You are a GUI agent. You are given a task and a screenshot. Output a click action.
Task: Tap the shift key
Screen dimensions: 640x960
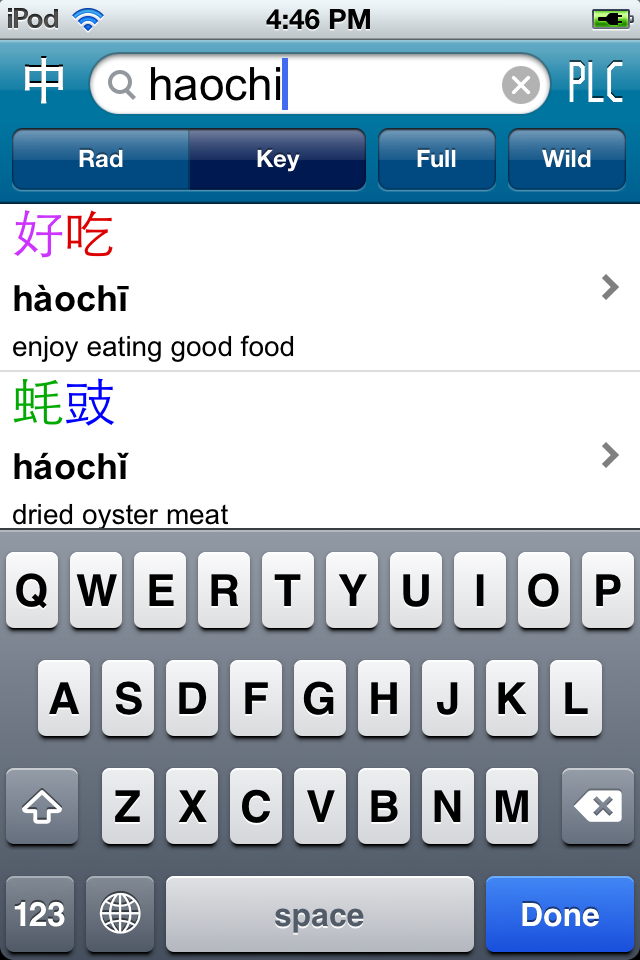click(42, 806)
